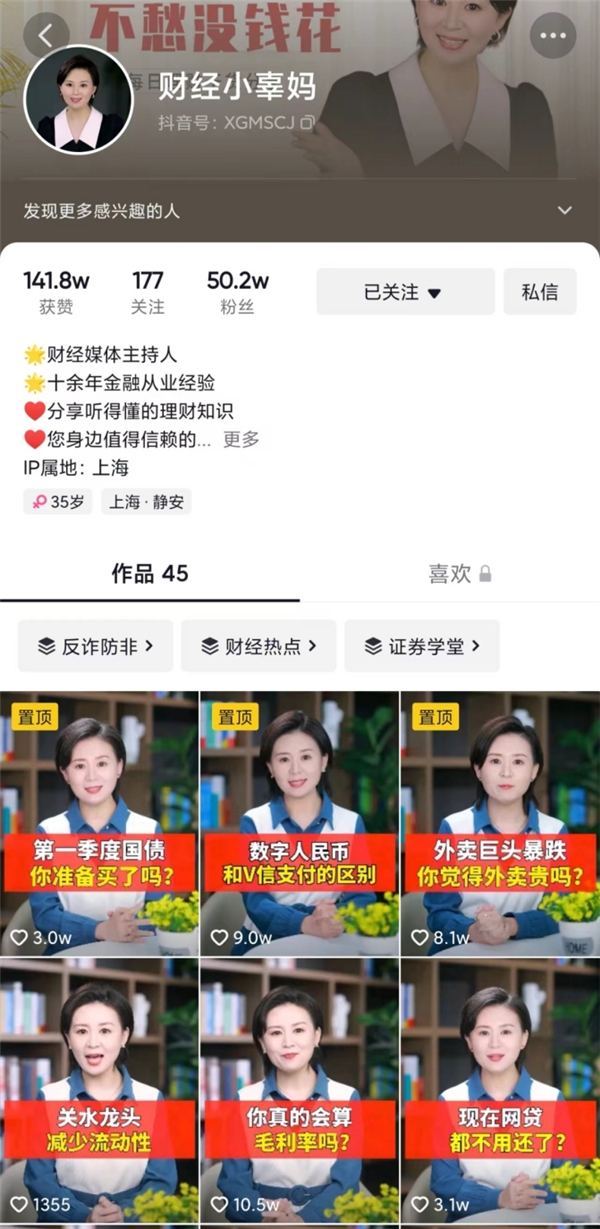Expand the bio with 更多
The width and height of the screenshot is (600, 1229).
pyautogui.click(x=241, y=439)
